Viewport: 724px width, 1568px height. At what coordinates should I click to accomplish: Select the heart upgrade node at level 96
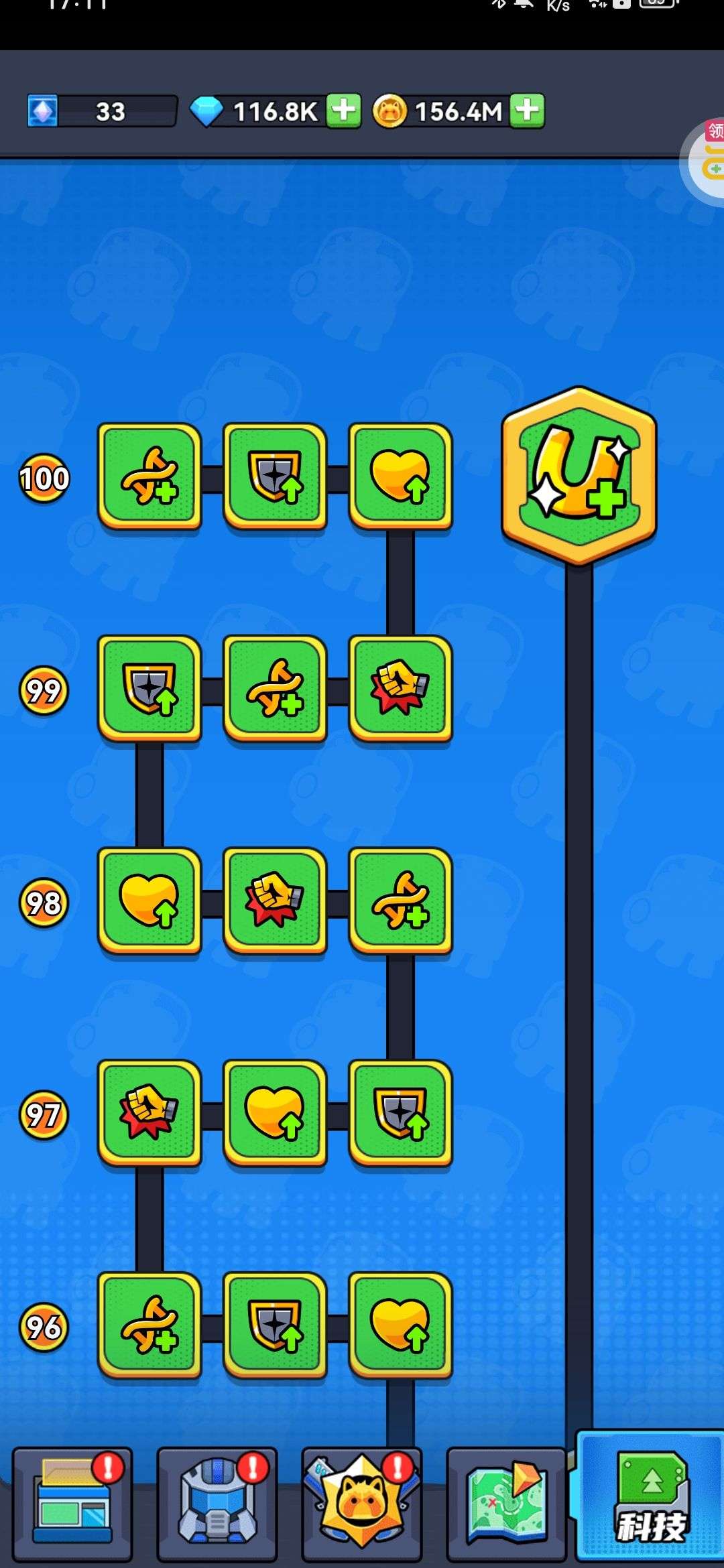point(400,1325)
